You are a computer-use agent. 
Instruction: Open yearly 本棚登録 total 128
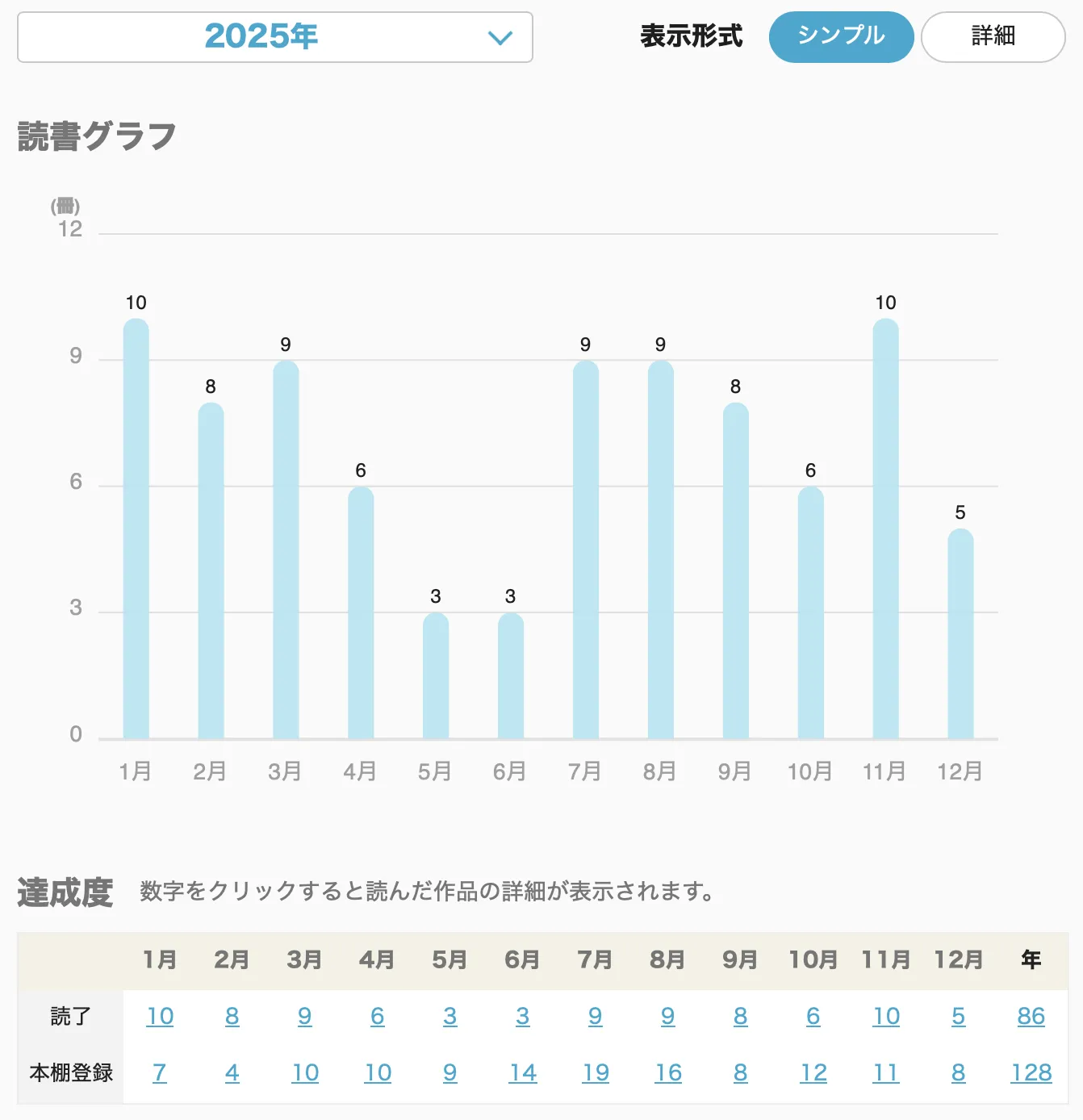tap(1031, 1072)
